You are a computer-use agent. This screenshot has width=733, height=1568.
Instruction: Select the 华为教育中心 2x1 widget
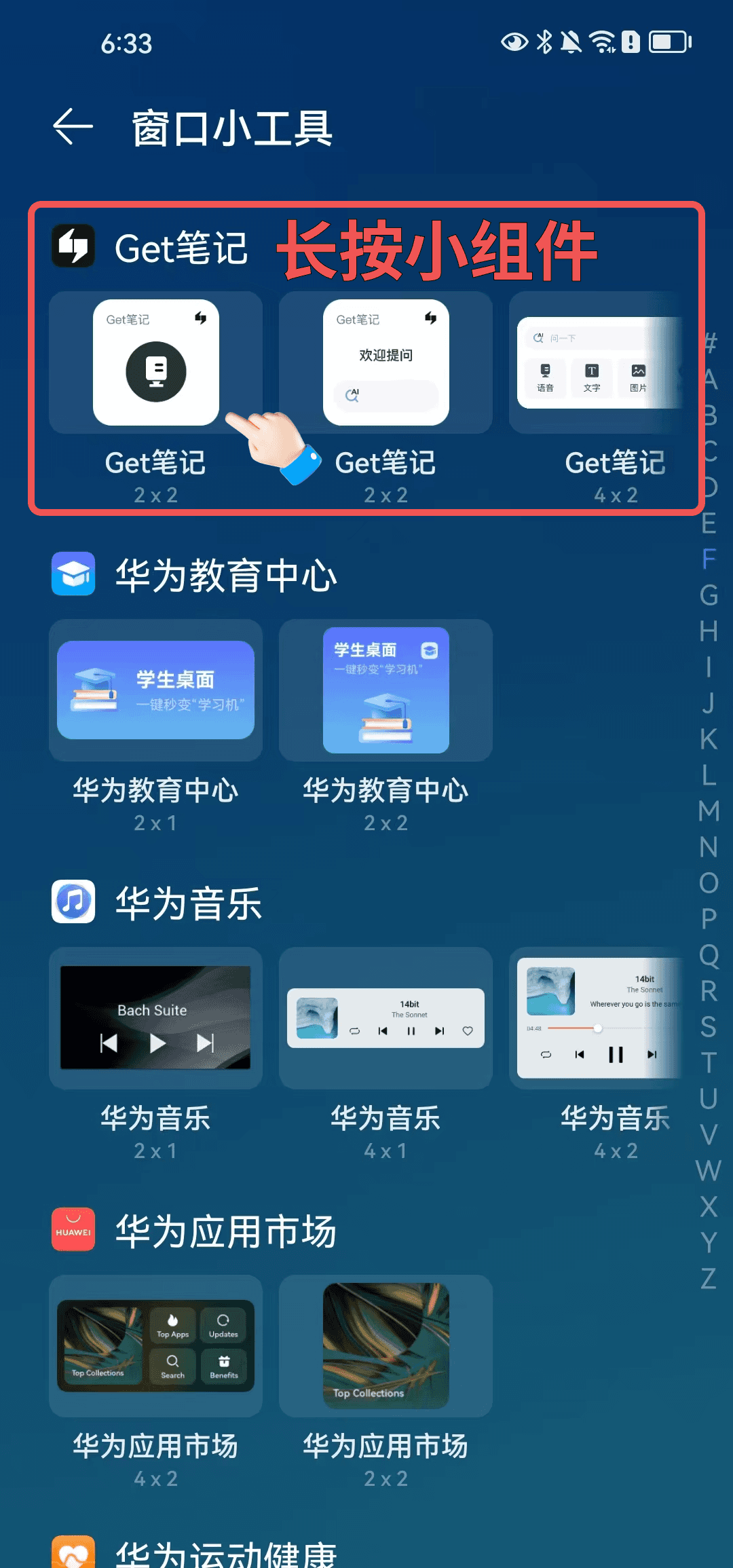[155, 690]
